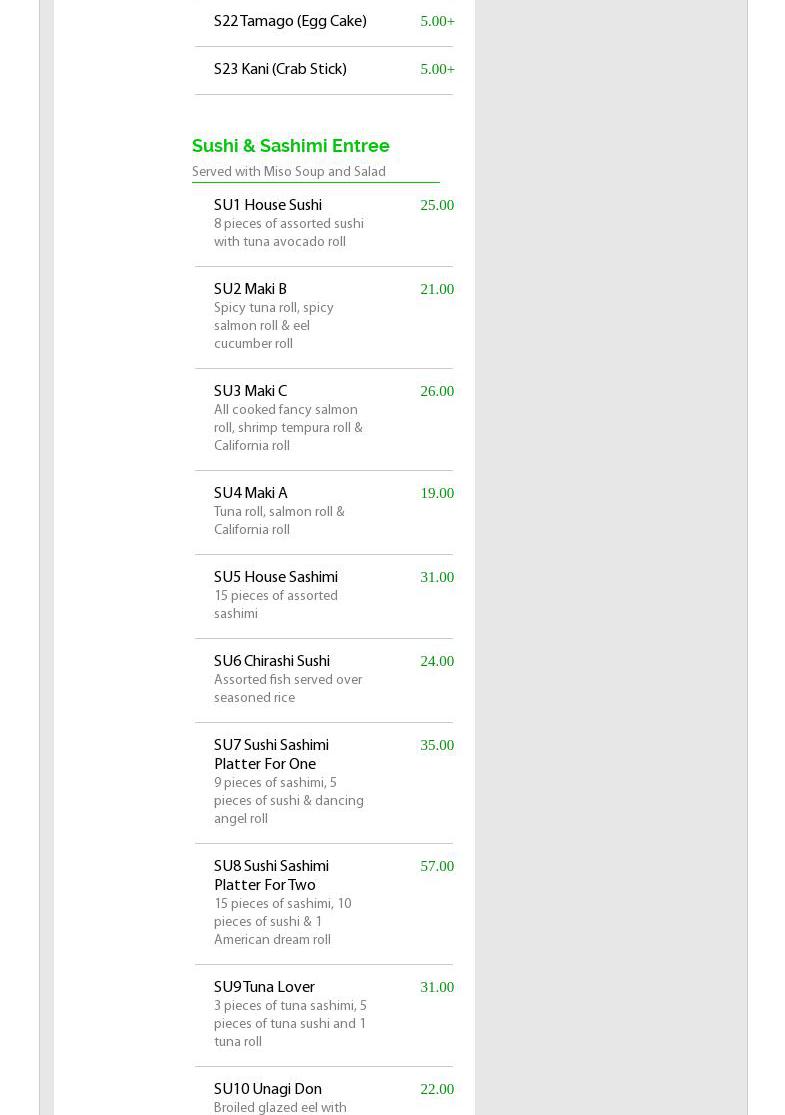785x1115 pixels.
Task: Select SU6 Chirashi Sushi
Action: click(x=271, y=662)
